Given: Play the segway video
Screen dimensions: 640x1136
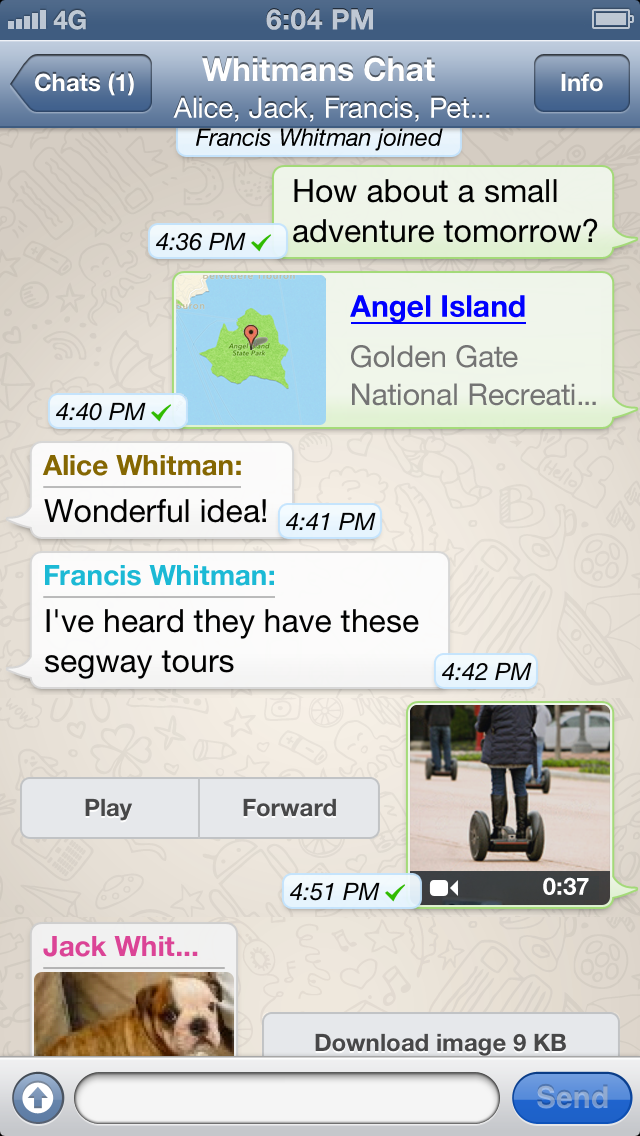Looking at the screenshot, I should [x=109, y=808].
